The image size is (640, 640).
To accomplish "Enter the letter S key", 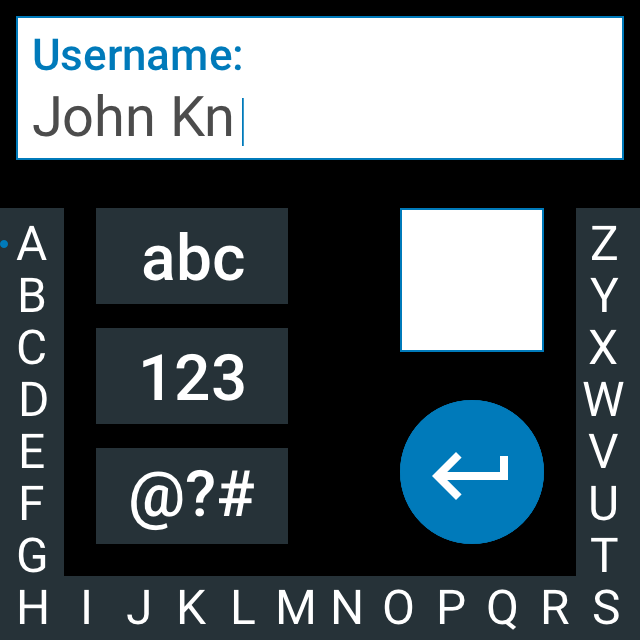I will coord(606,607).
